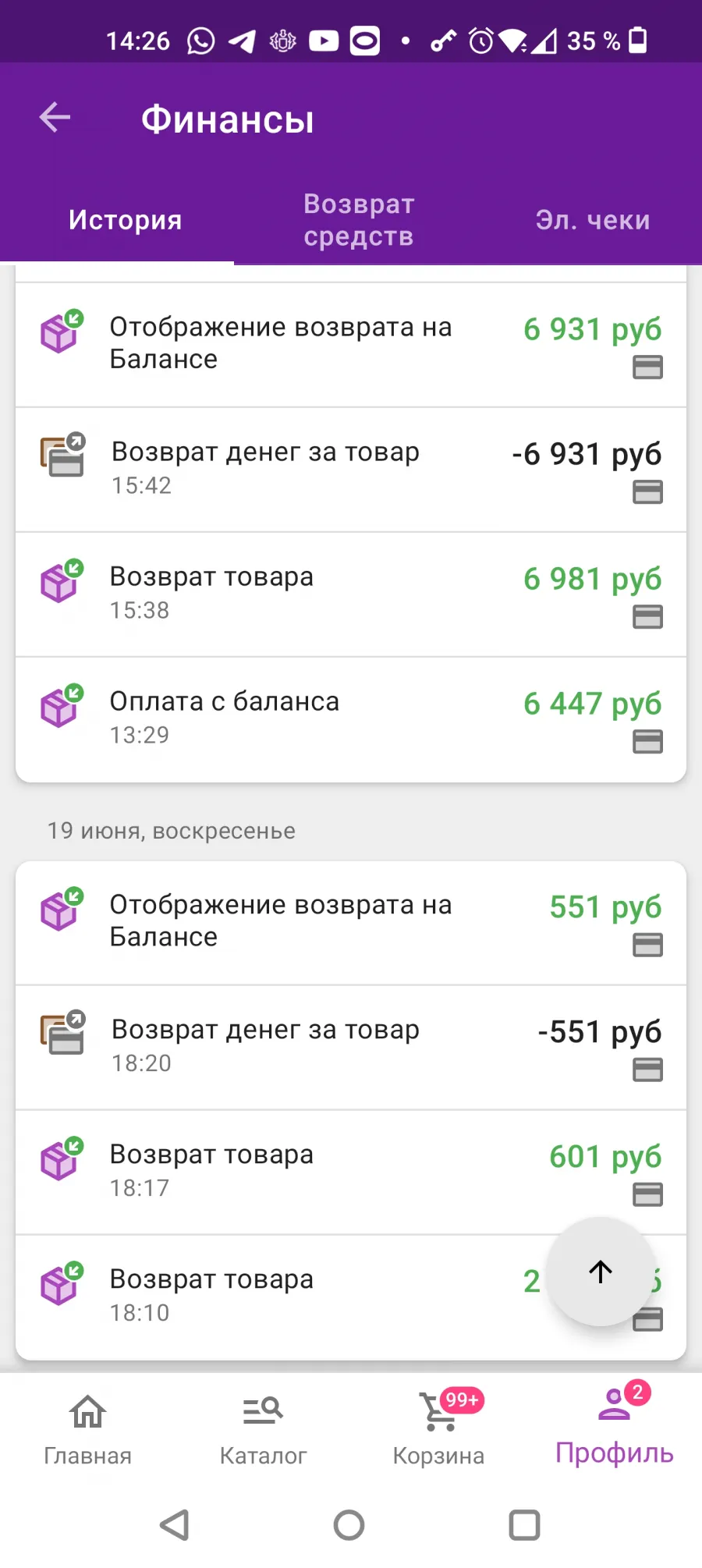This screenshot has width=702, height=1568.
Task: Tap the scroll-to-top arrow button
Action: click(x=601, y=1272)
